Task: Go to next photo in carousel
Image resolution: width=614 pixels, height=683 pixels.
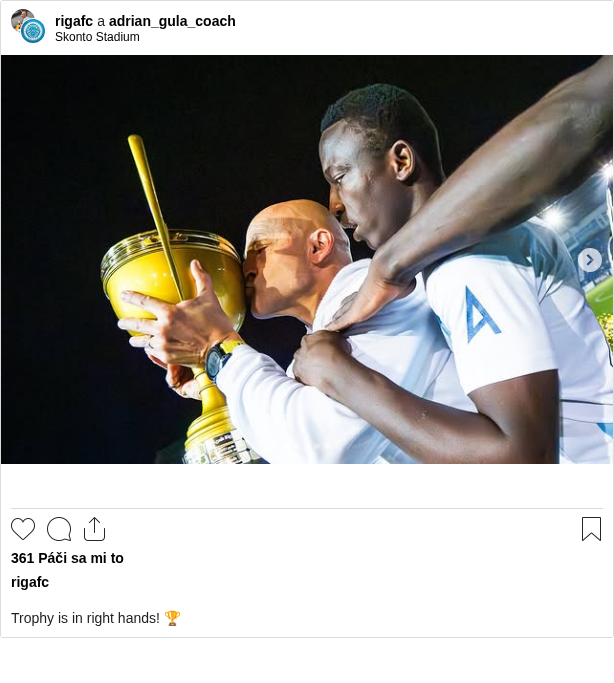Action: (x=590, y=260)
